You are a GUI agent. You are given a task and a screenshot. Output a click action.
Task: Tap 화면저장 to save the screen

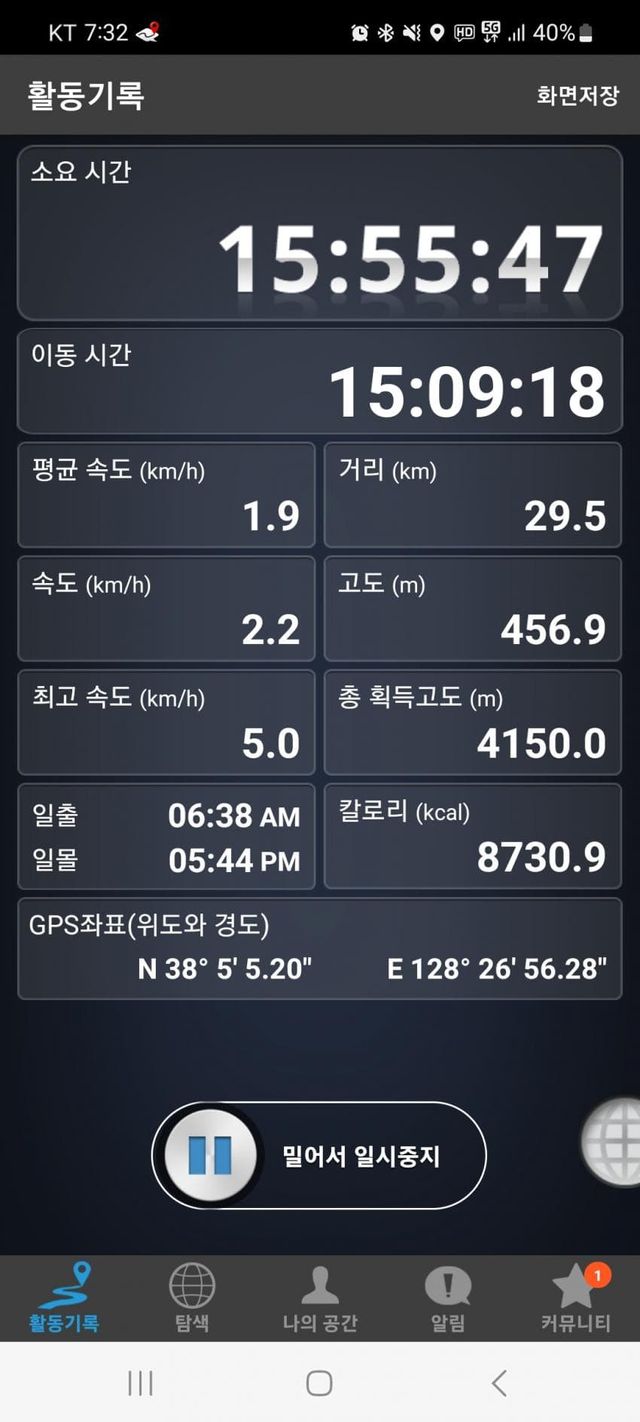point(577,96)
